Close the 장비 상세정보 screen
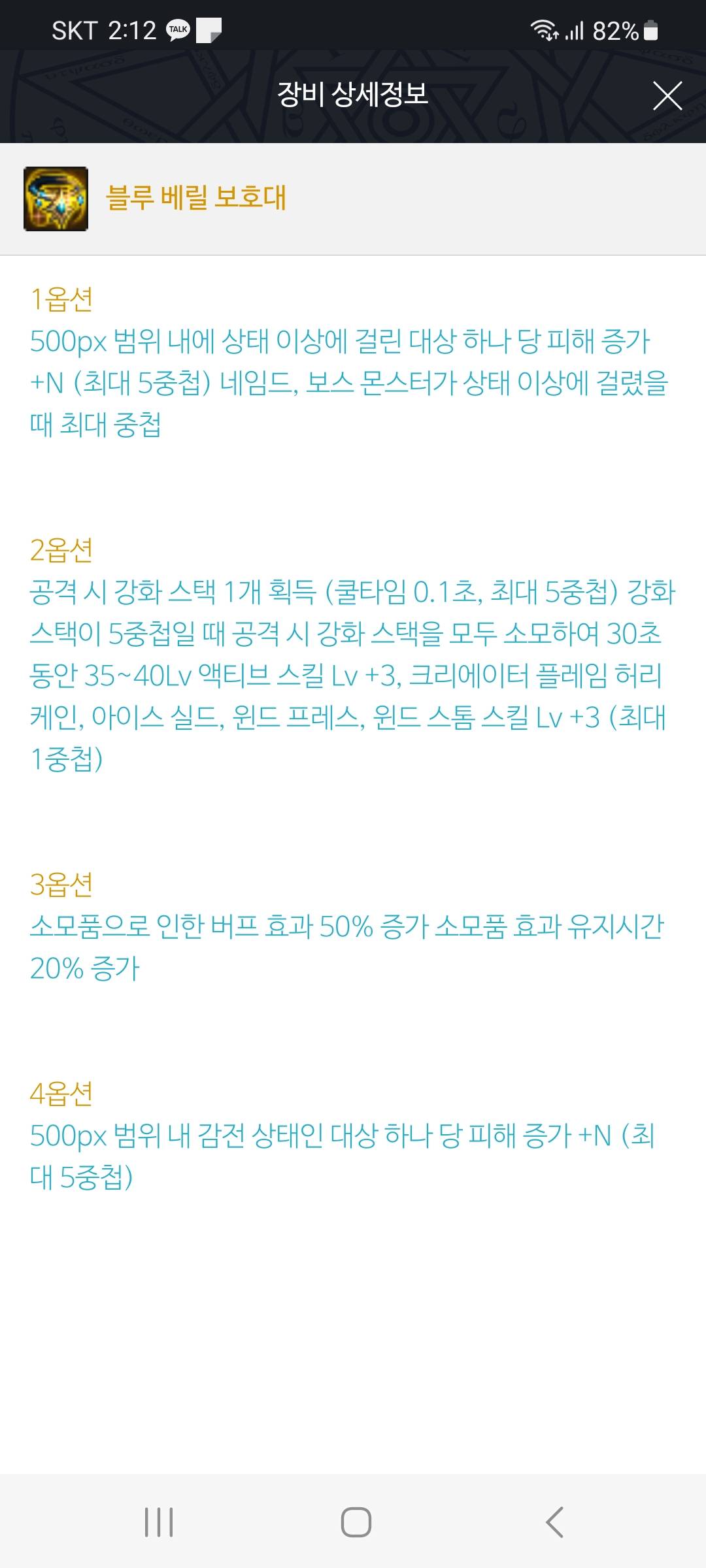Screen dimensions: 706x1568 click(x=667, y=96)
